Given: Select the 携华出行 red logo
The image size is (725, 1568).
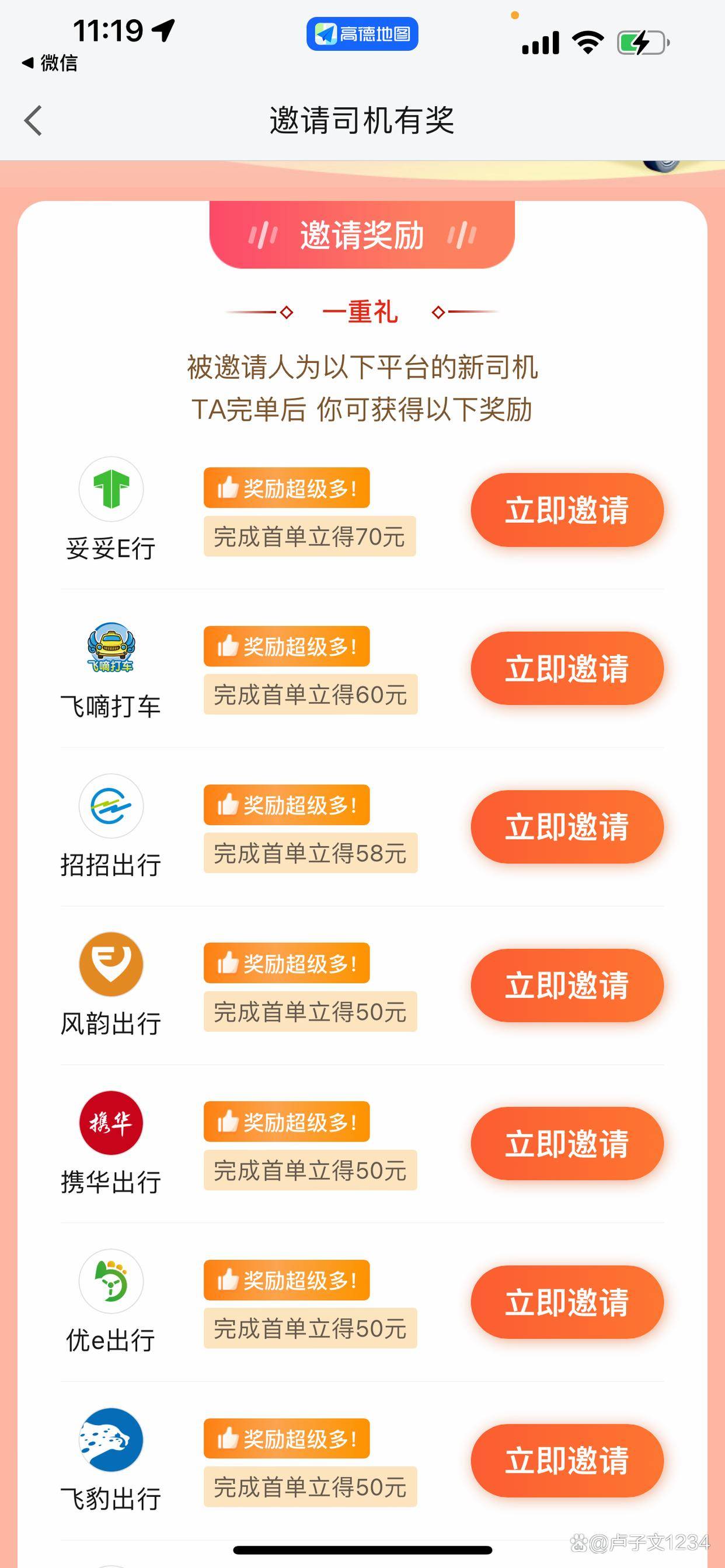Looking at the screenshot, I should coord(110,1125).
